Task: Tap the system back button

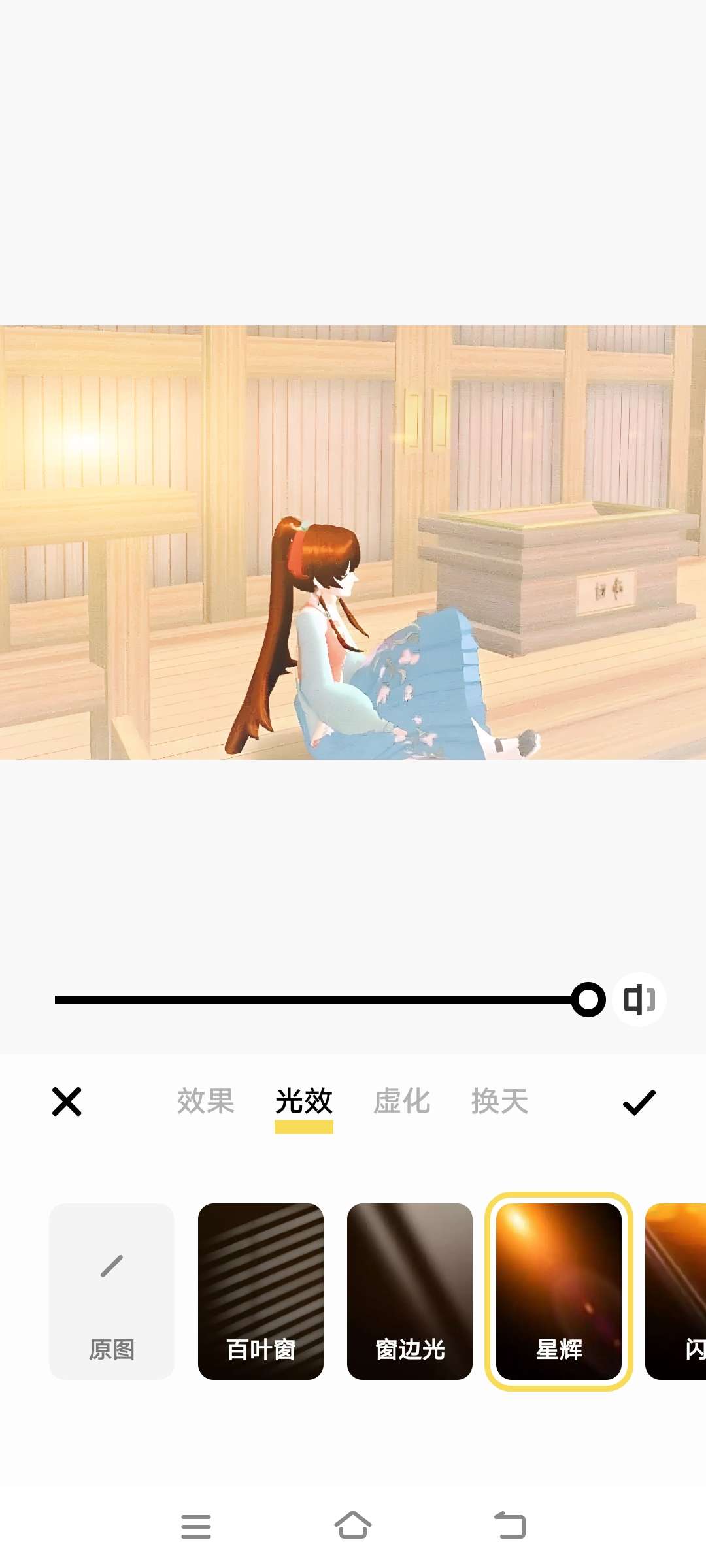Action: (510, 1526)
